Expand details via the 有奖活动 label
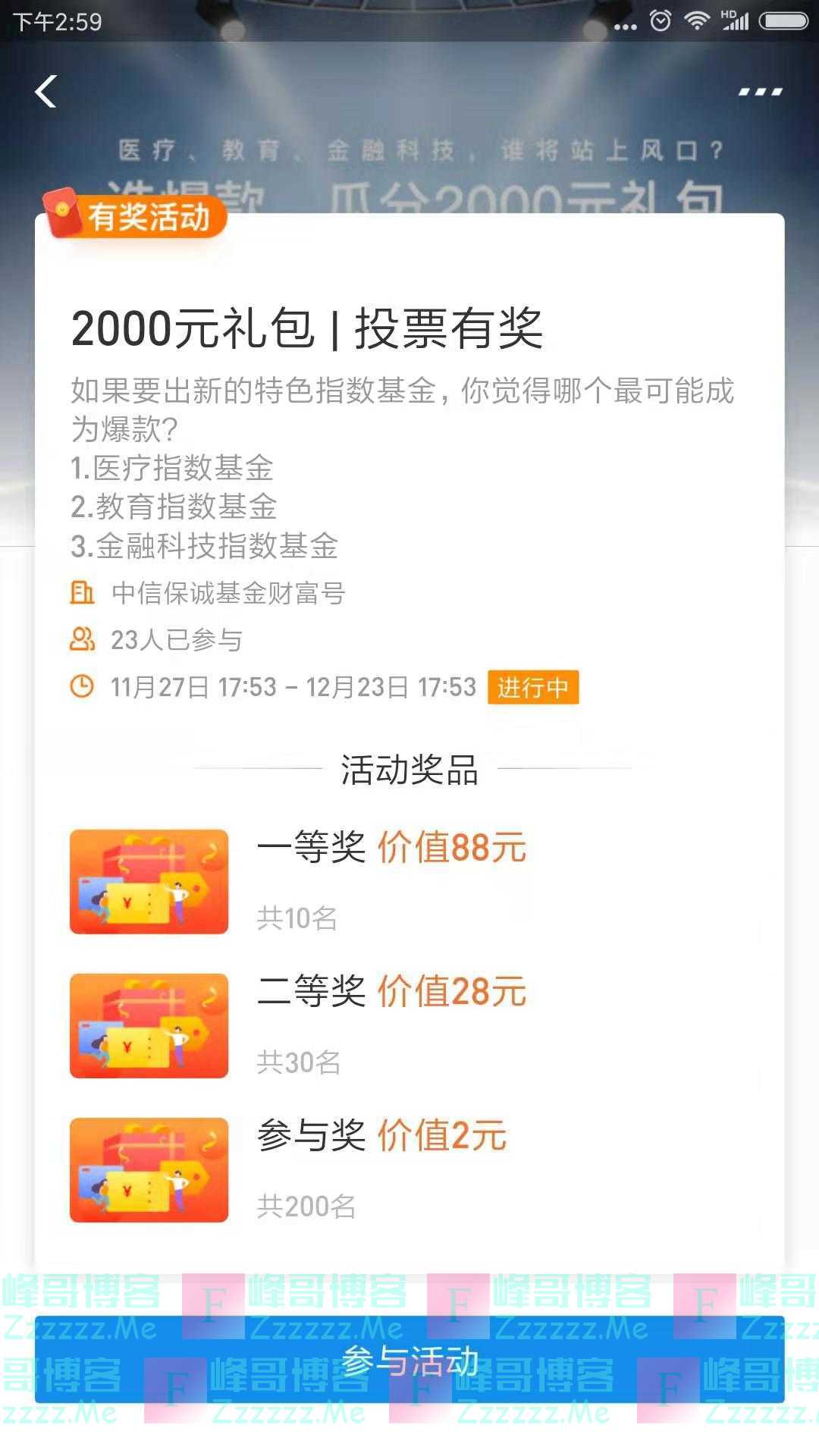Screen dimensions: 819x1456 [149, 216]
